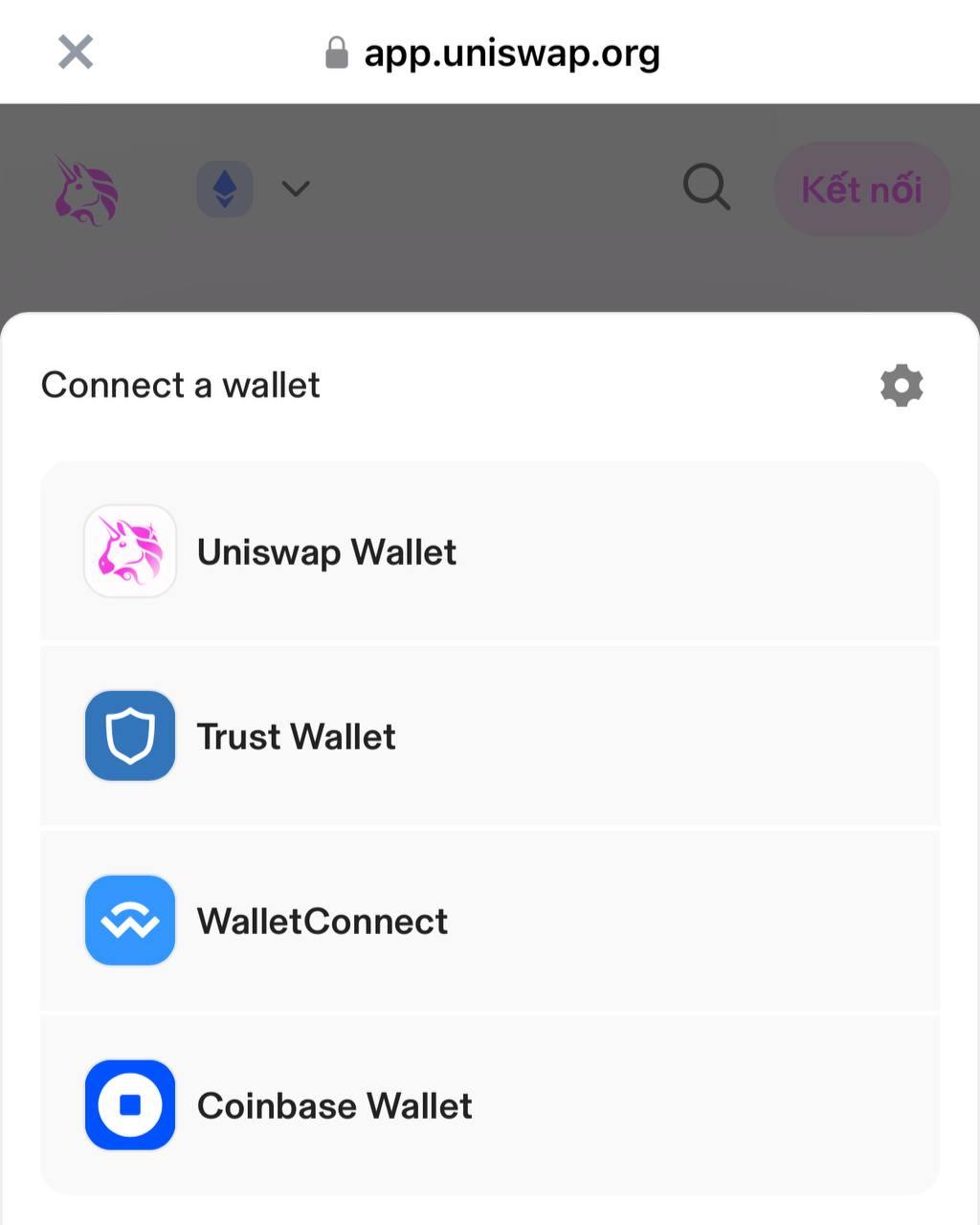Select Uniswap Wallet to connect
The image size is (980, 1225).
point(489,551)
